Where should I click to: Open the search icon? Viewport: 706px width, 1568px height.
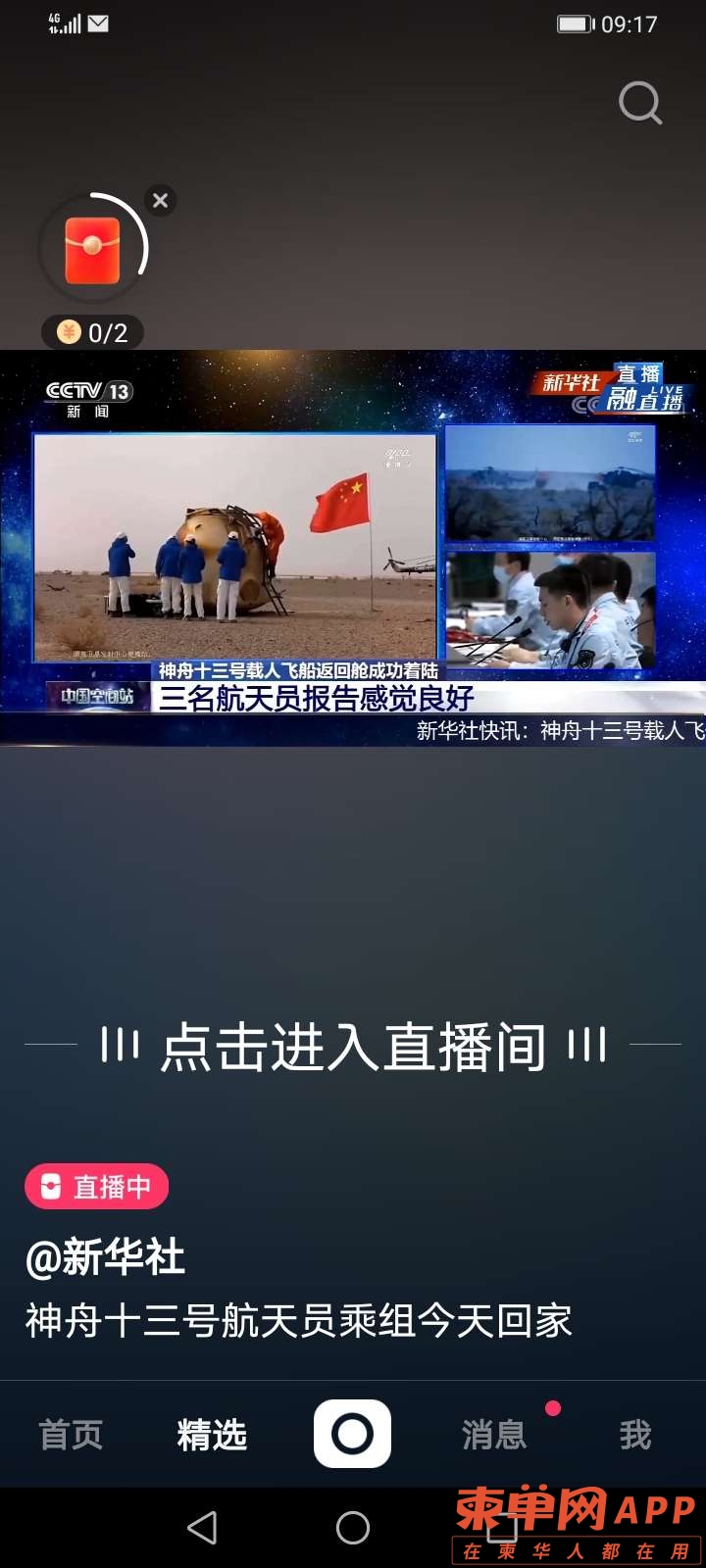point(640,103)
